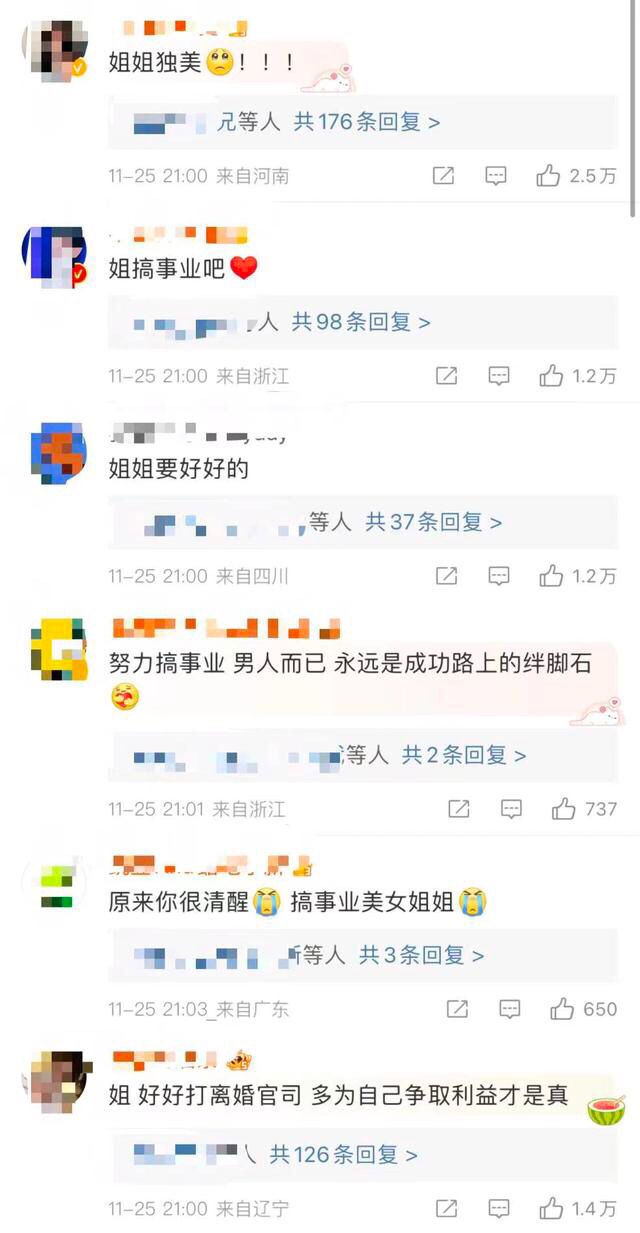The image size is (640, 1233).
Task: Open the avatar beside 姐姐独美 comment
Action: pyautogui.click(x=52, y=48)
